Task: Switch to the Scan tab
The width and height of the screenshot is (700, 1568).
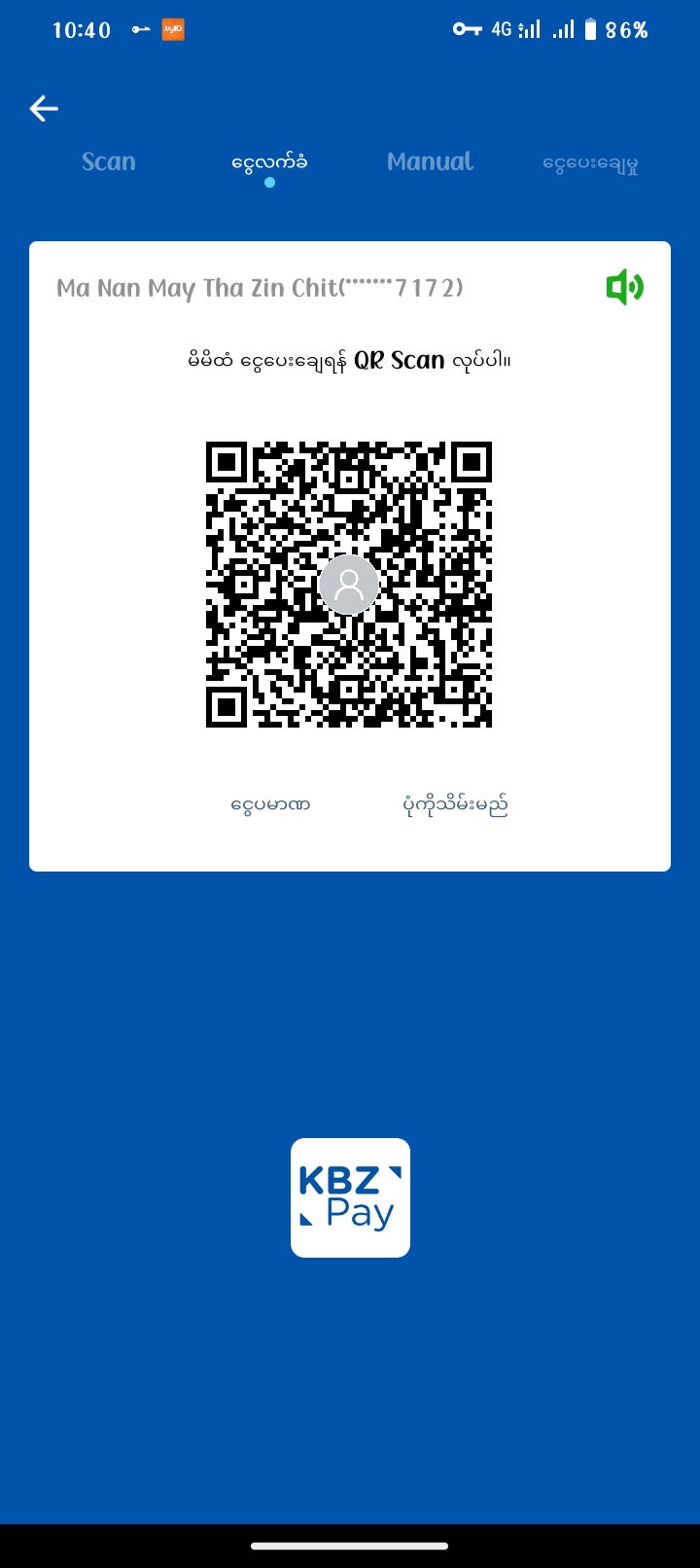Action: coord(109,162)
